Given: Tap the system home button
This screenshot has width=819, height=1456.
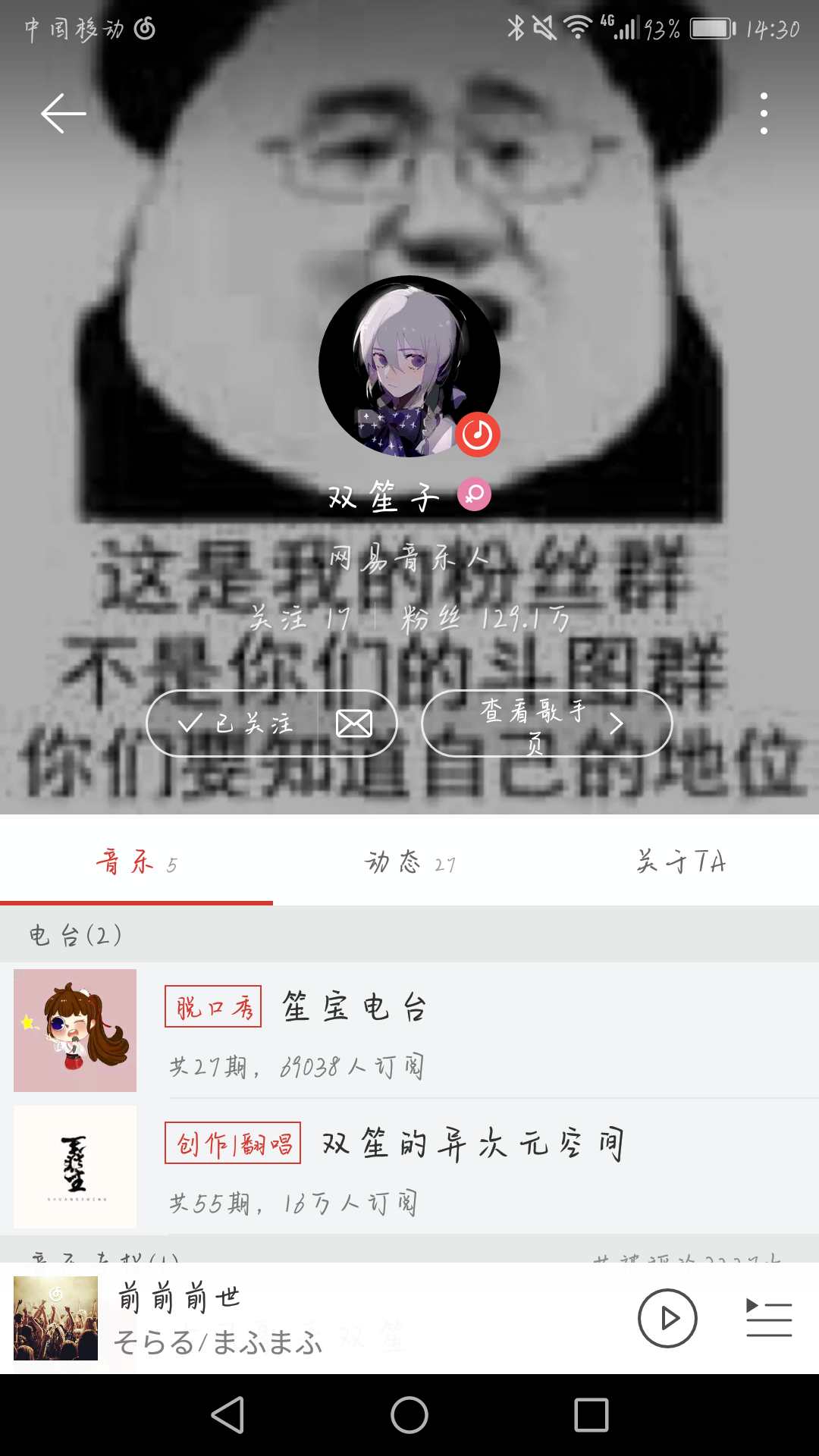Looking at the screenshot, I should click(x=409, y=1415).
